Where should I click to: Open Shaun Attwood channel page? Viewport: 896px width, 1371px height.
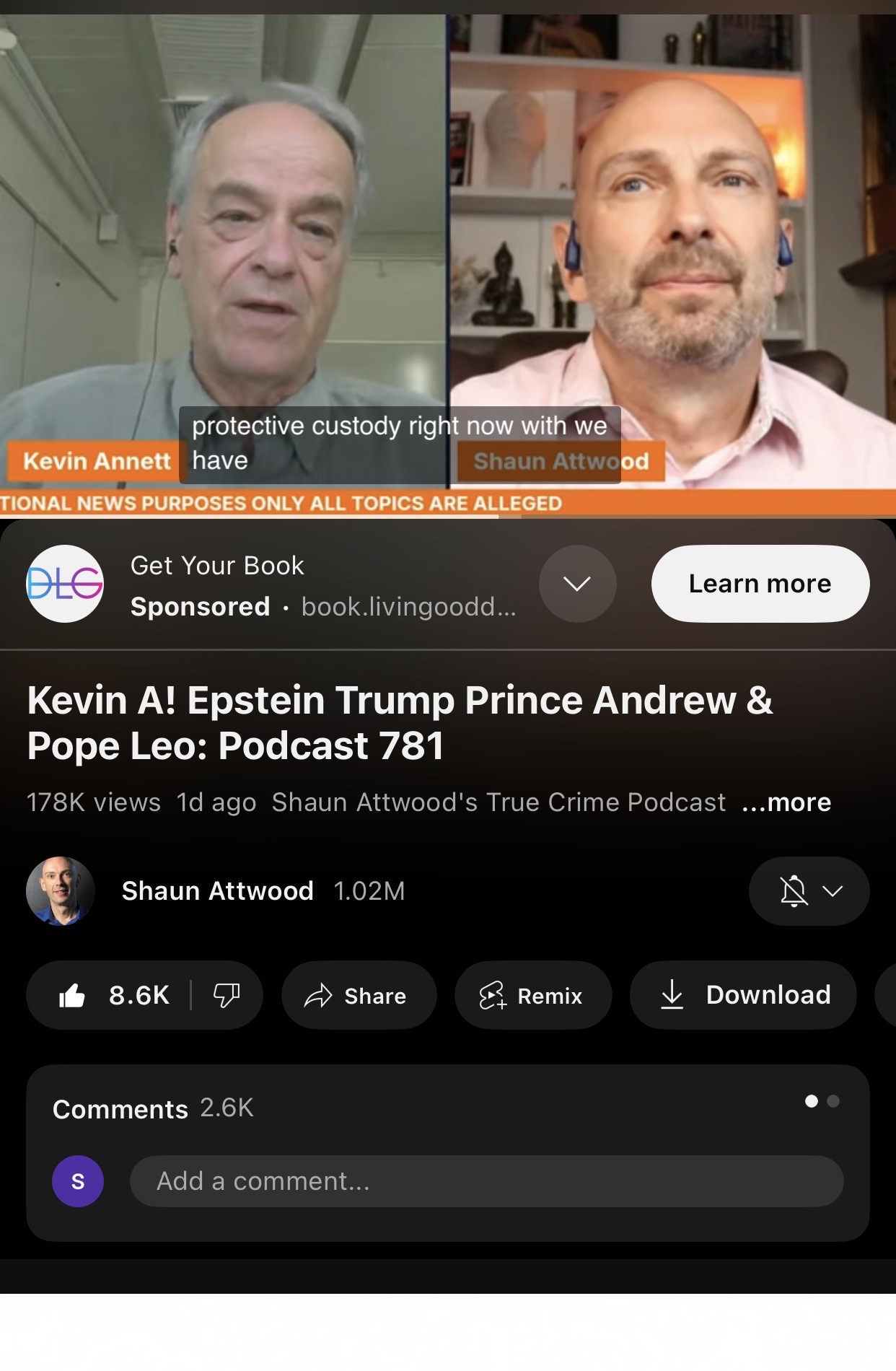coord(216,891)
